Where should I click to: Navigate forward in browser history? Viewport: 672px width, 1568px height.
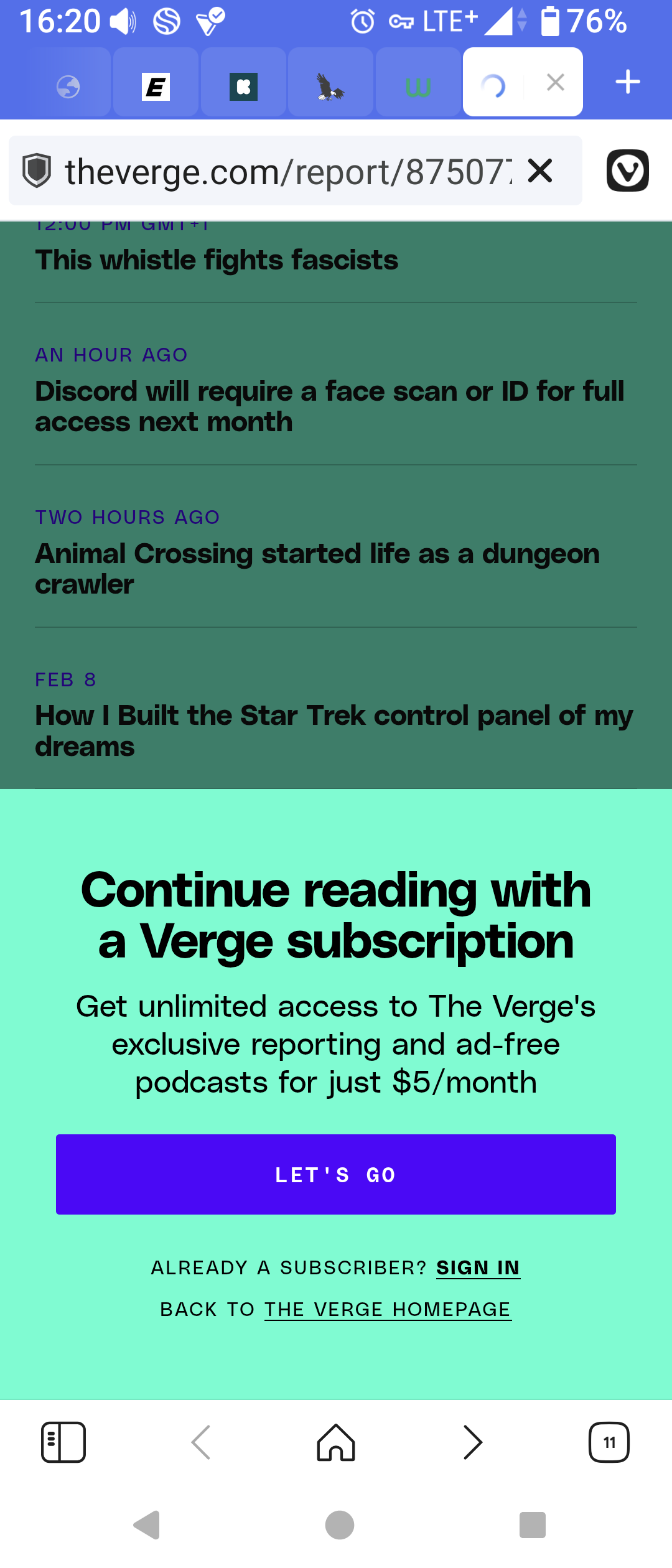pyautogui.click(x=473, y=1442)
